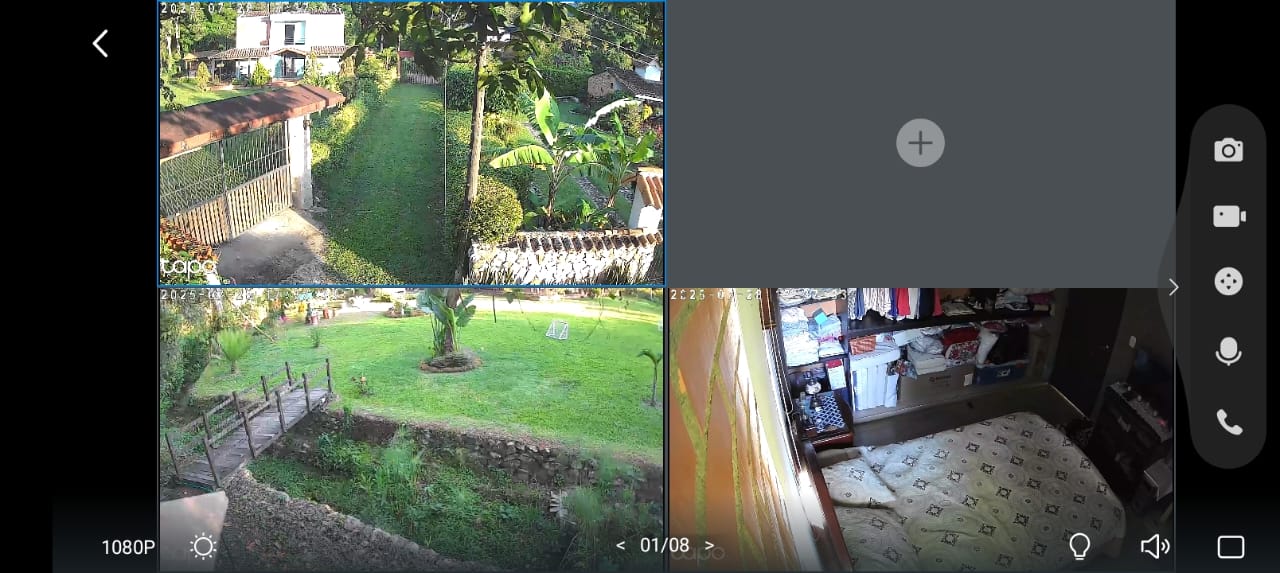The height and width of the screenshot is (573, 1280).
Task: Collapse the side control panel
Action: [1173, 287]
